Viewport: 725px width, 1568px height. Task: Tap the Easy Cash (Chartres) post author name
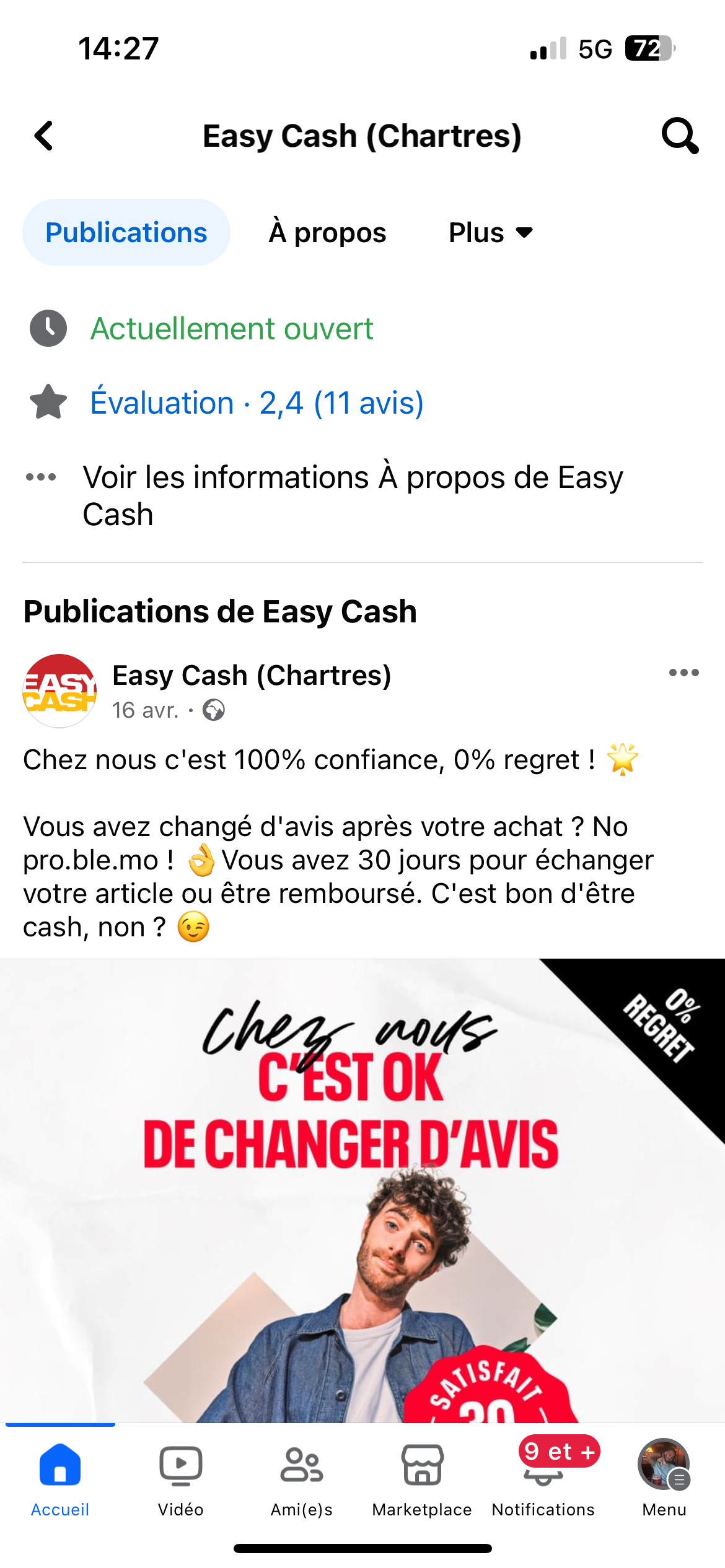[252, 675]
